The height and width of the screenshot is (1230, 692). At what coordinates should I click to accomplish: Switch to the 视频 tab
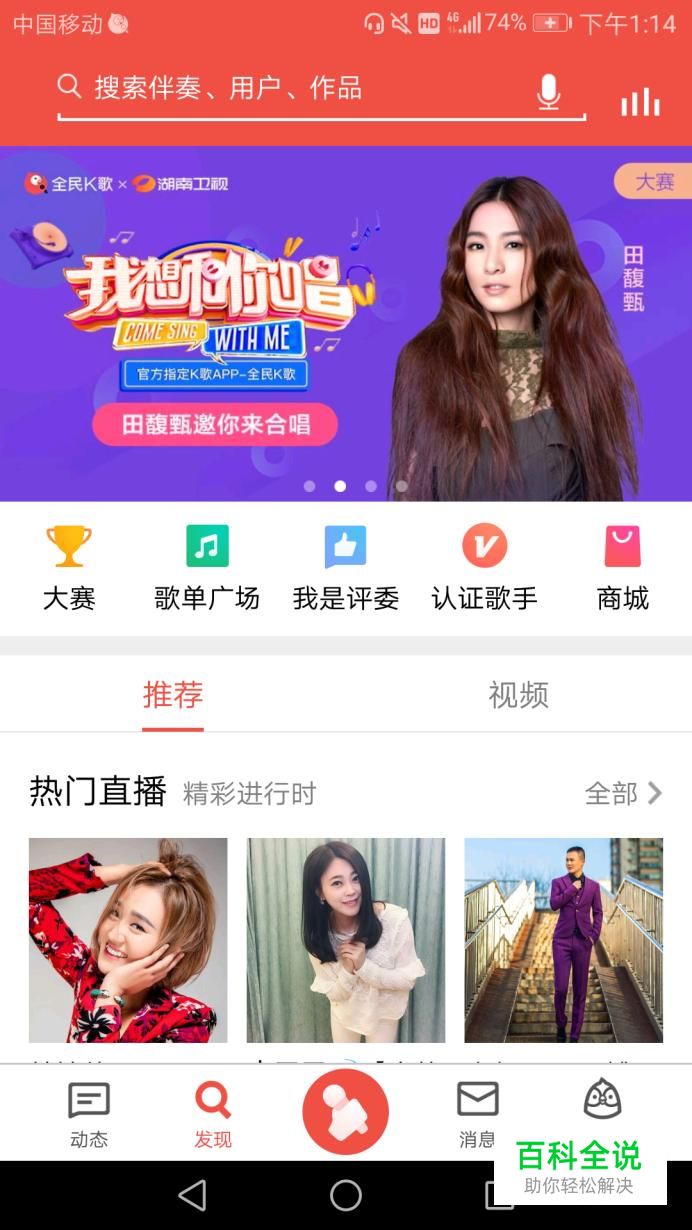click(x=518, y=695)
